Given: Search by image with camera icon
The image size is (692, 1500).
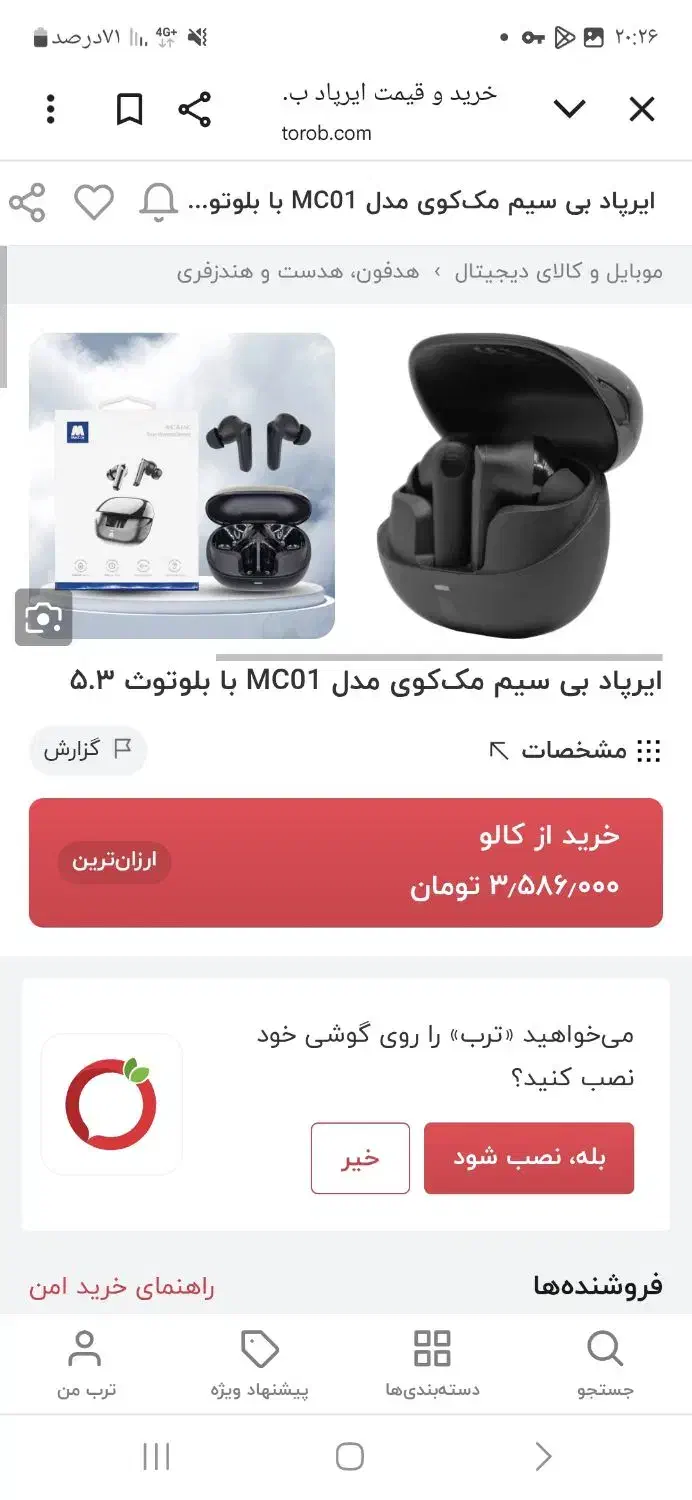Looking at the screenshot, I should 43,618.
